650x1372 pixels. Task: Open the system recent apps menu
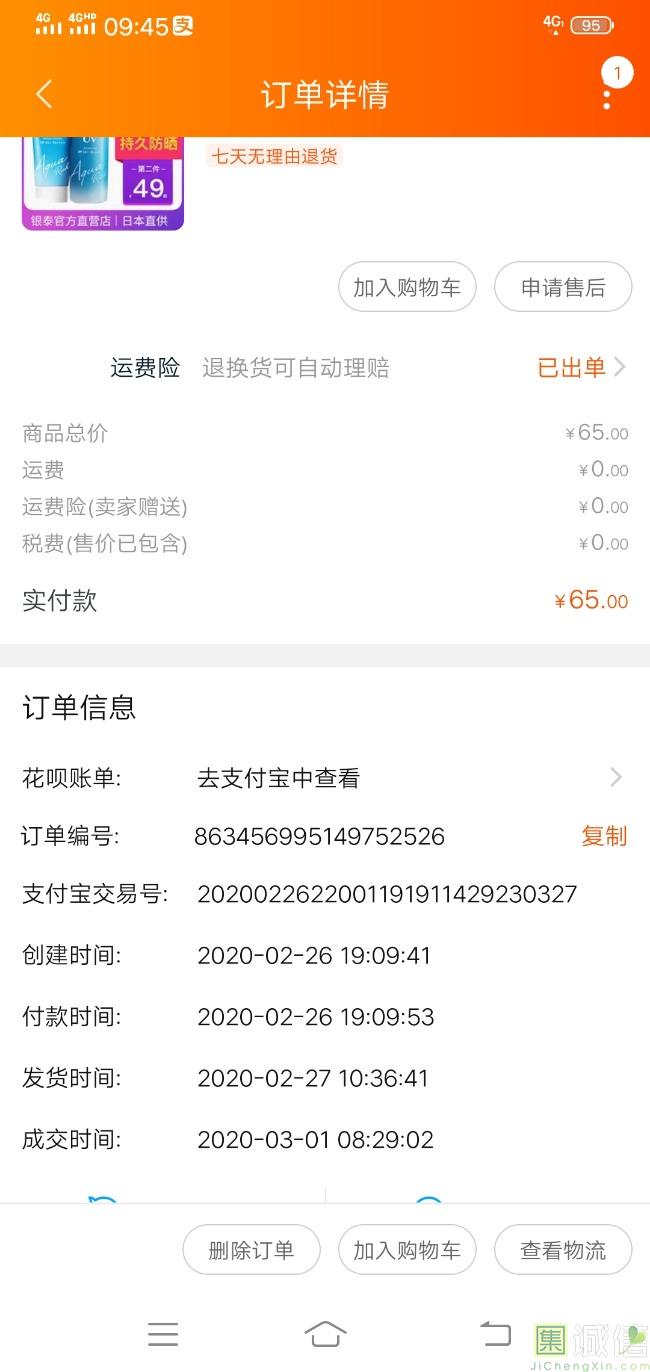tap(163, 1334)
